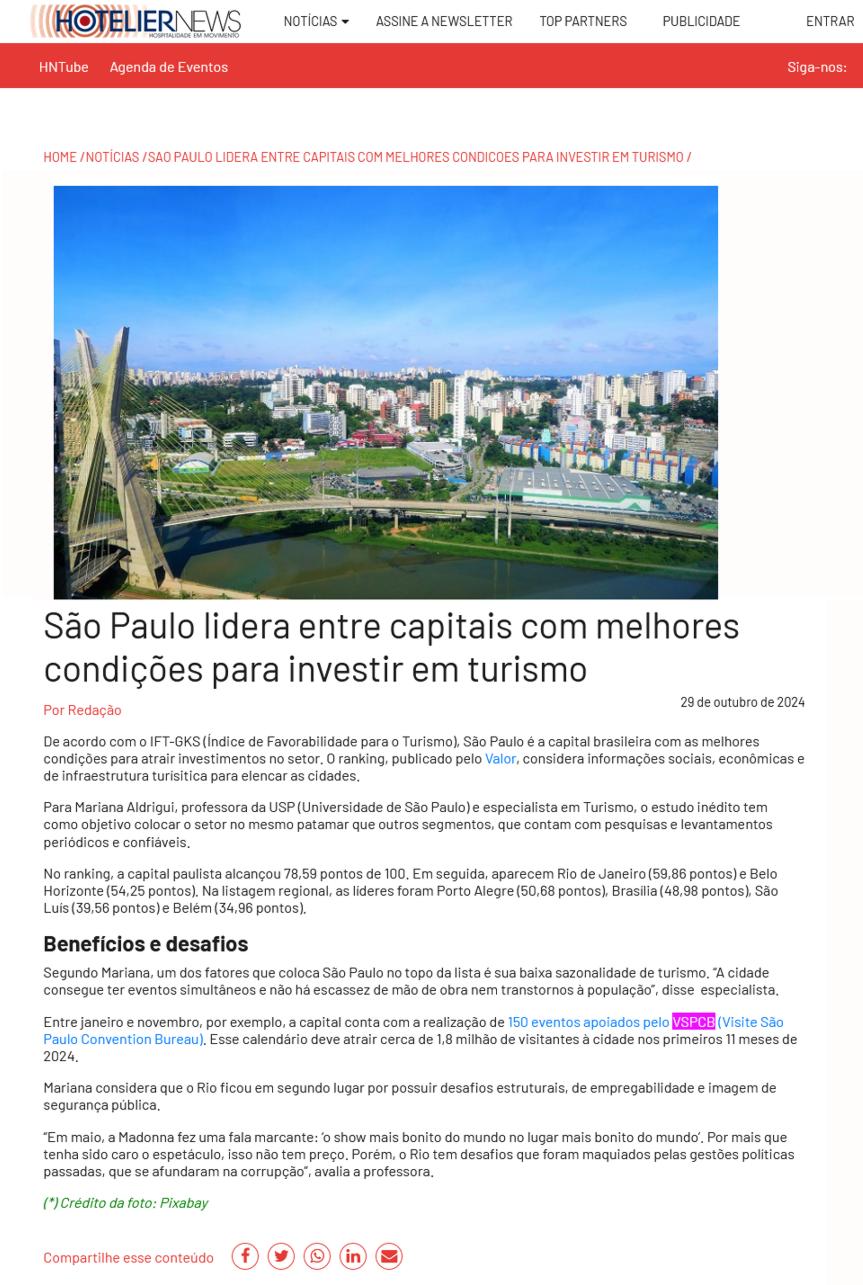Open the Notícias breadcrumb
863x1285 pixels.
click(112, 157)
